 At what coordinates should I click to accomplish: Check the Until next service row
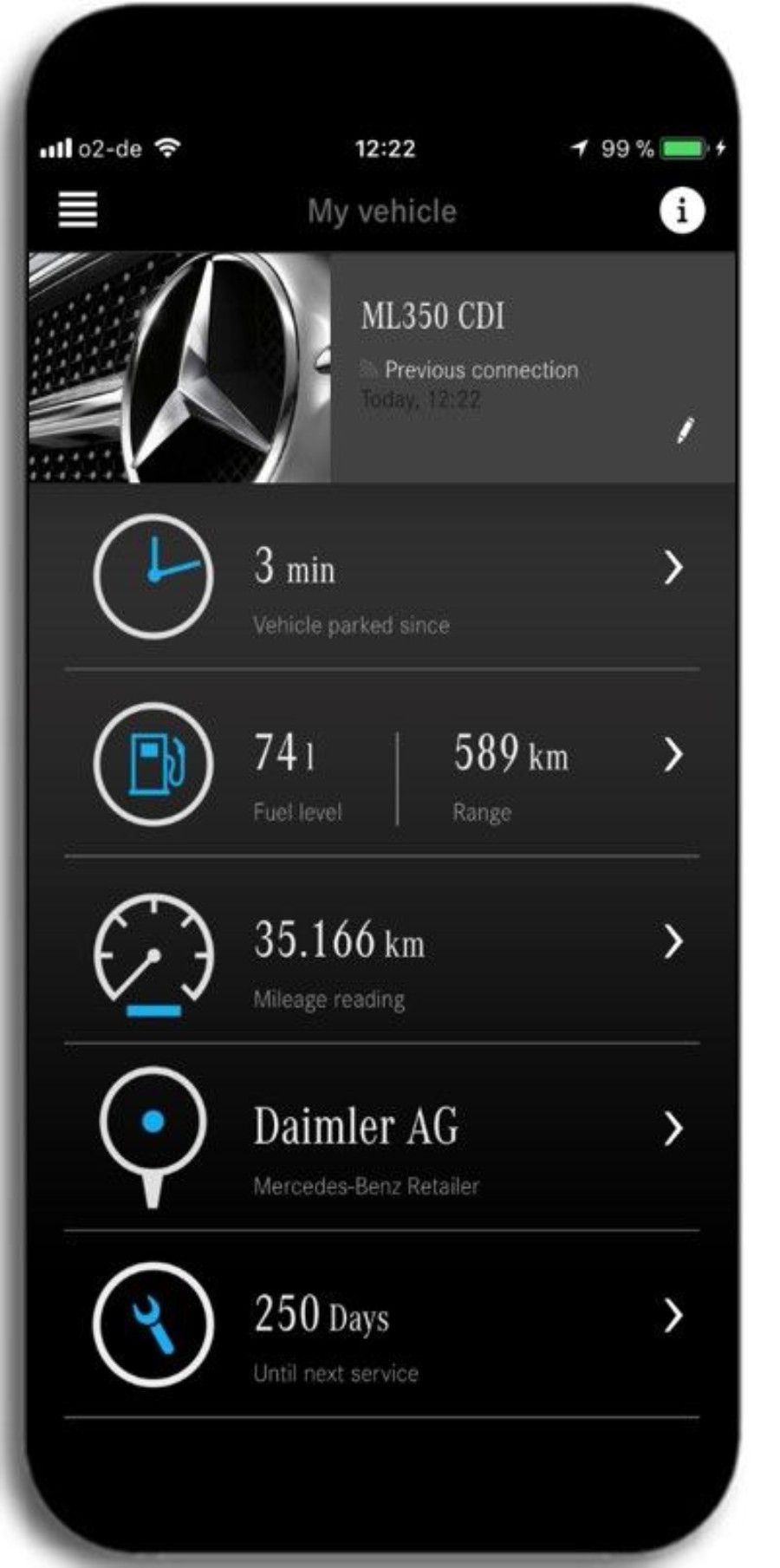tap(381, 1324)
